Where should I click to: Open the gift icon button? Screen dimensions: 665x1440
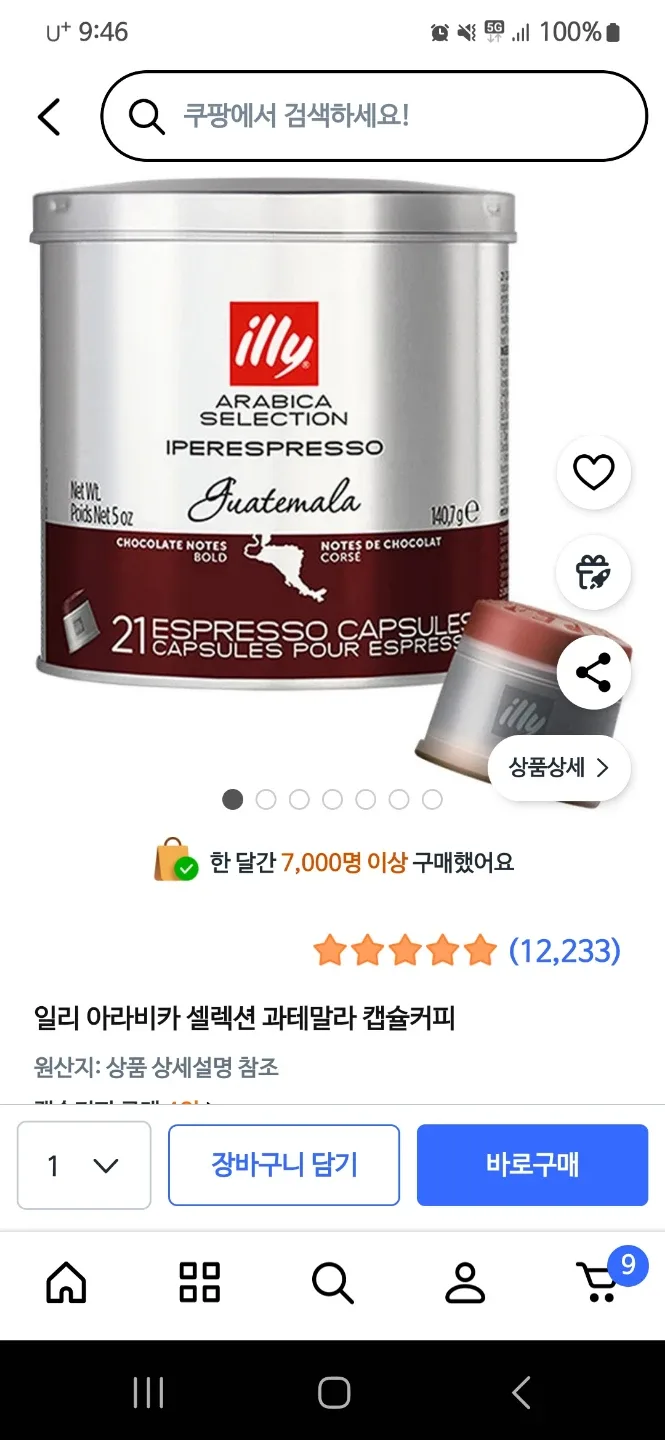click(593, 573)
